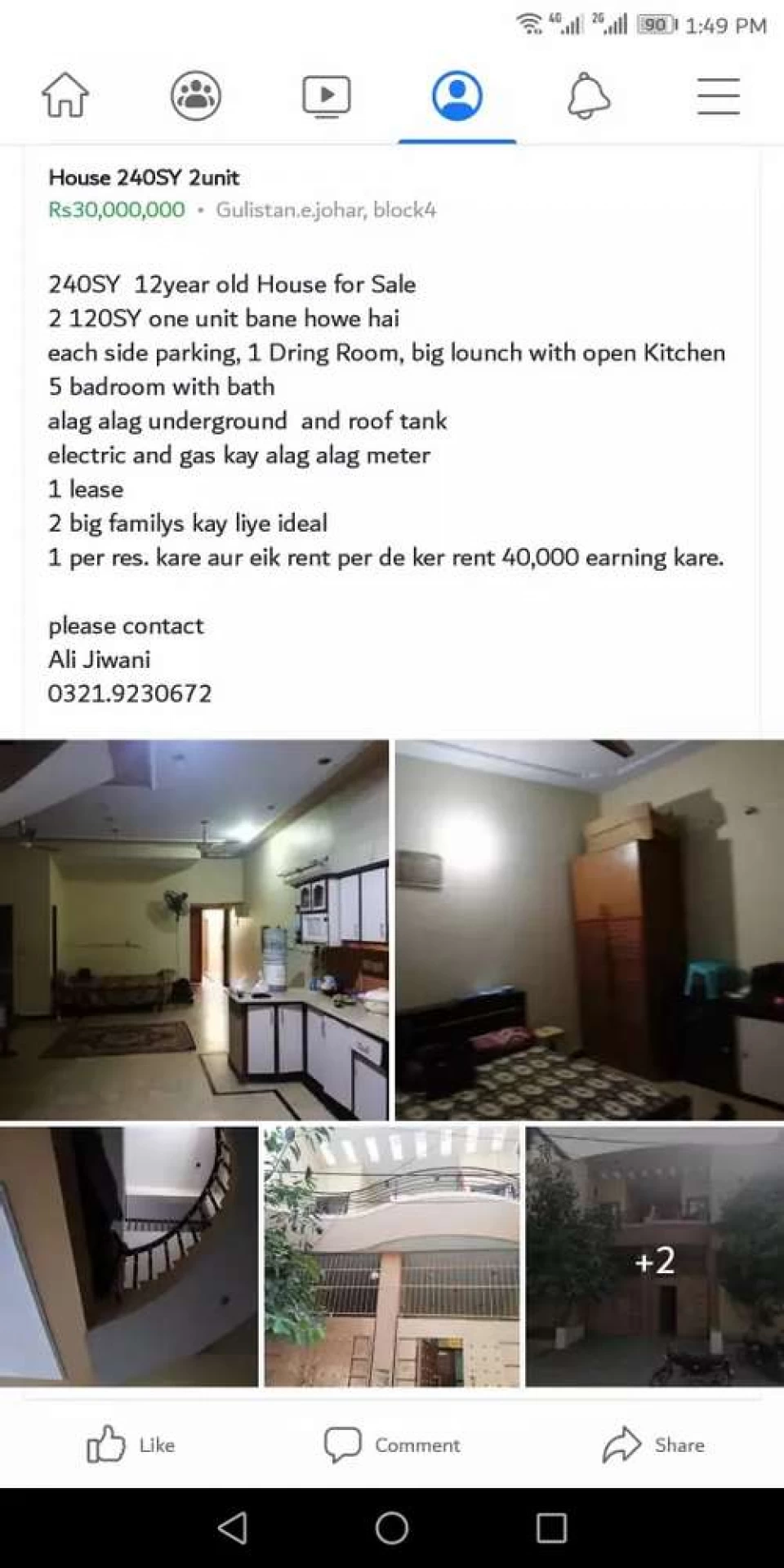This screenshot has width=784, height=1568.
Task: Switch to the Watch videos tab
Action: (x=327, y=96)
